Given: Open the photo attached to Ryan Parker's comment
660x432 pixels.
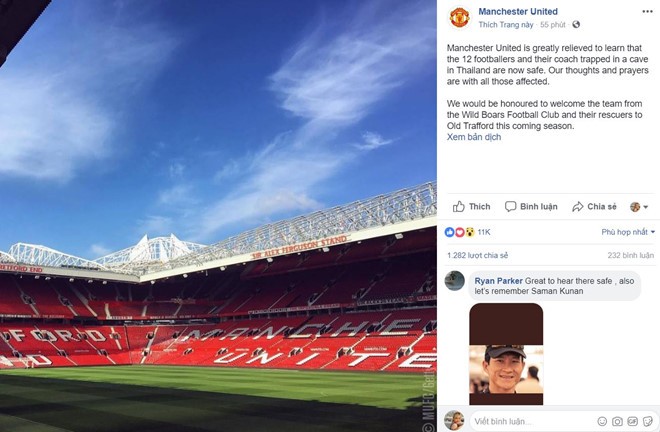Looking at the screenshot, I should [x=506, y=354].
